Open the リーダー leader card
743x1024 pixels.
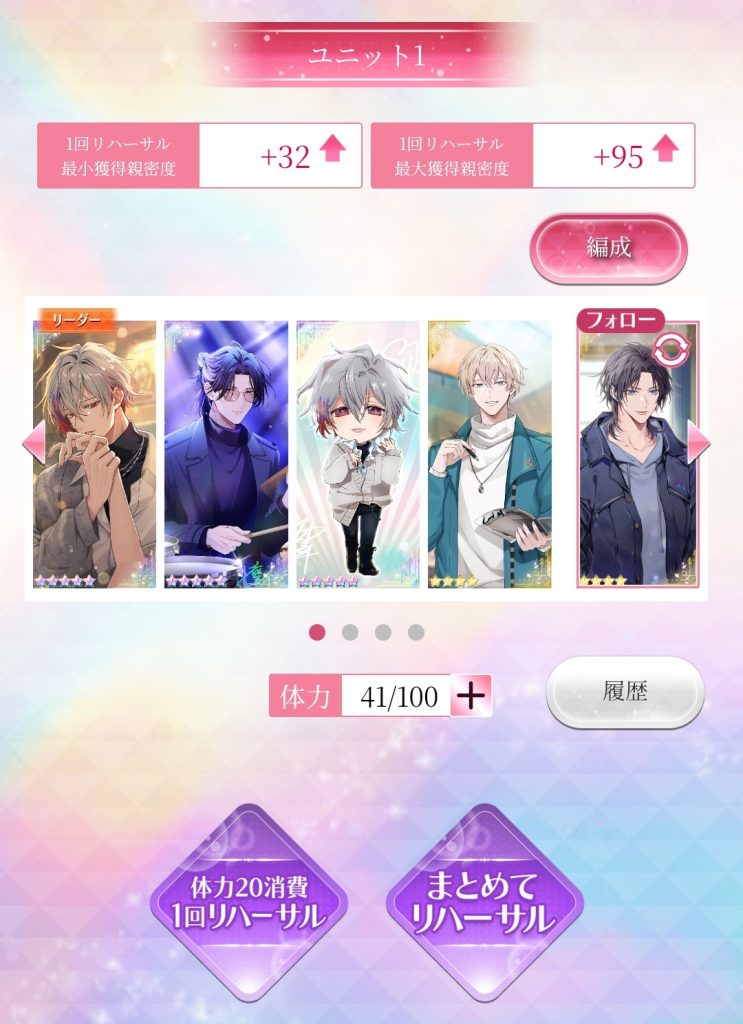pos(94,455)
